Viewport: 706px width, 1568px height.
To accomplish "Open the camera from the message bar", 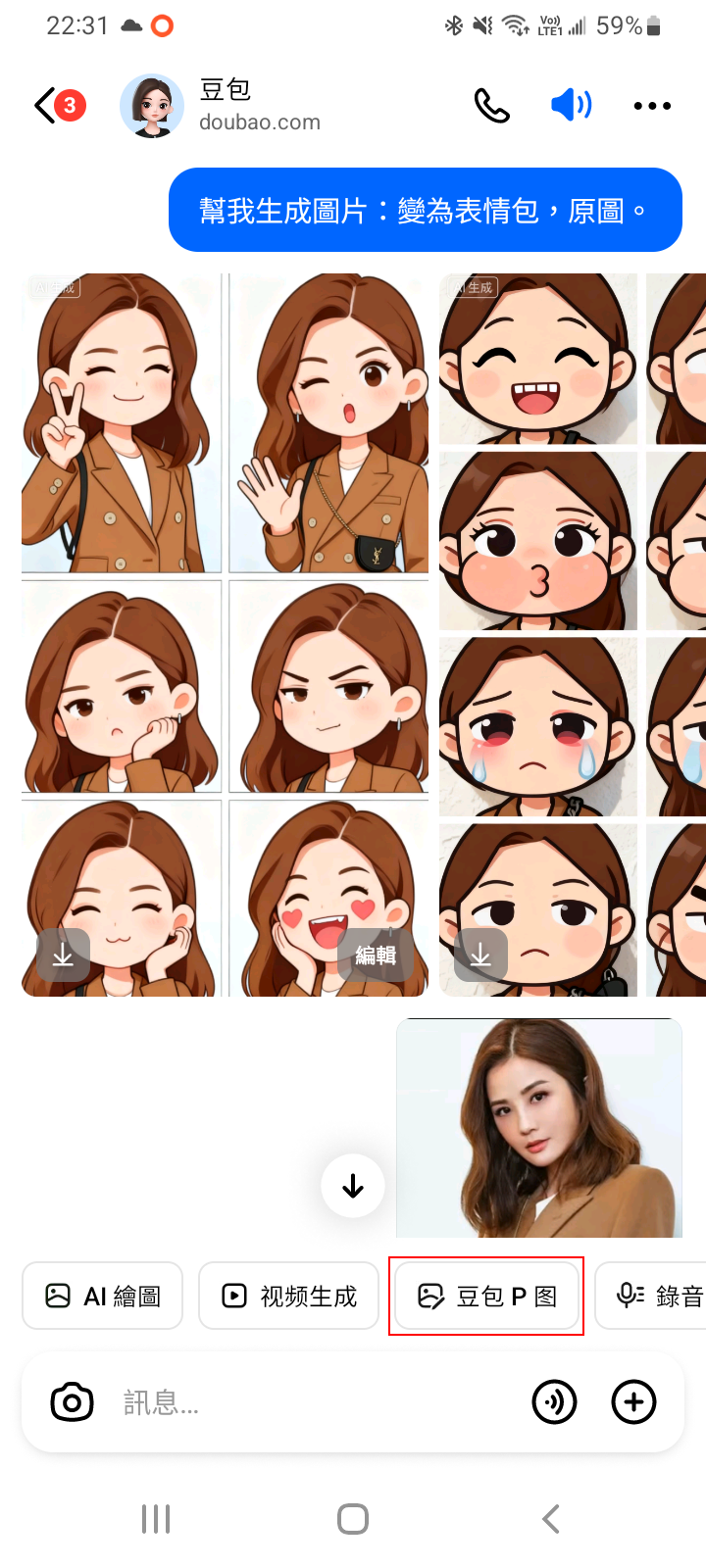I will point(72,1402).
